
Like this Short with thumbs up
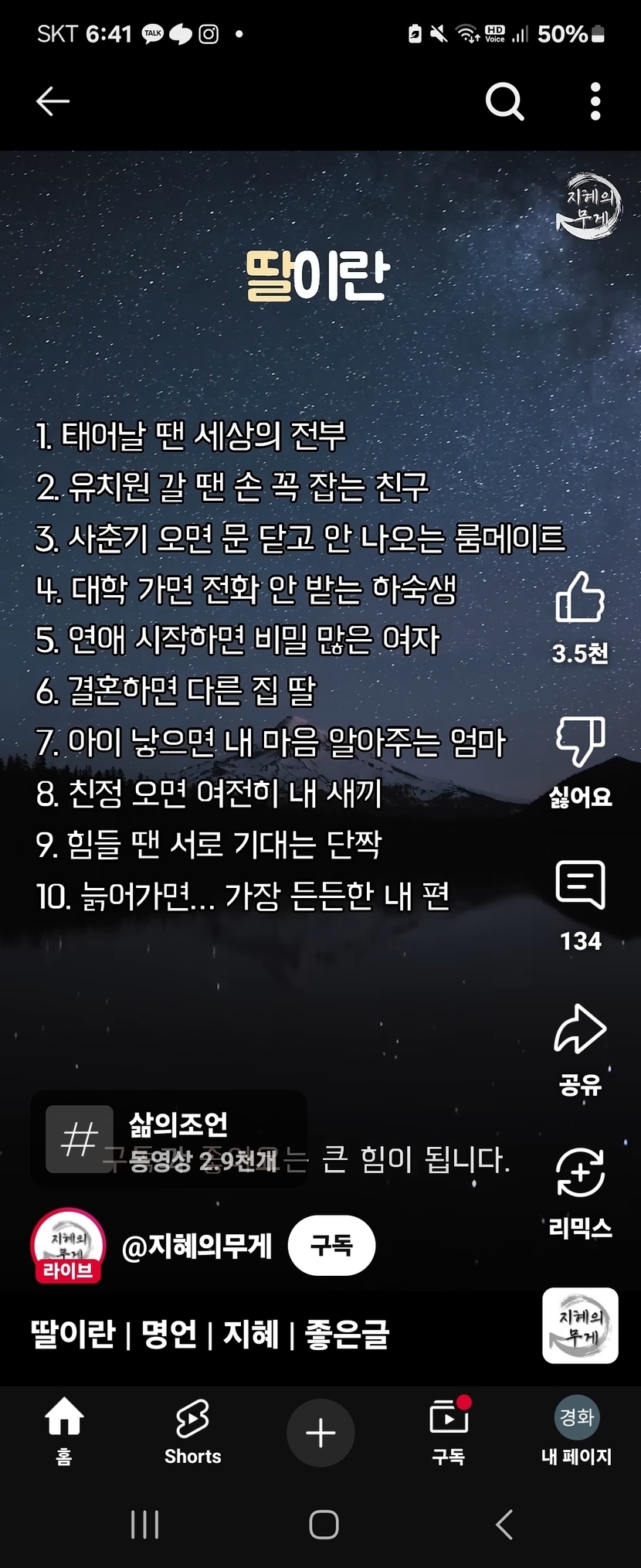(x=580, y=599)
